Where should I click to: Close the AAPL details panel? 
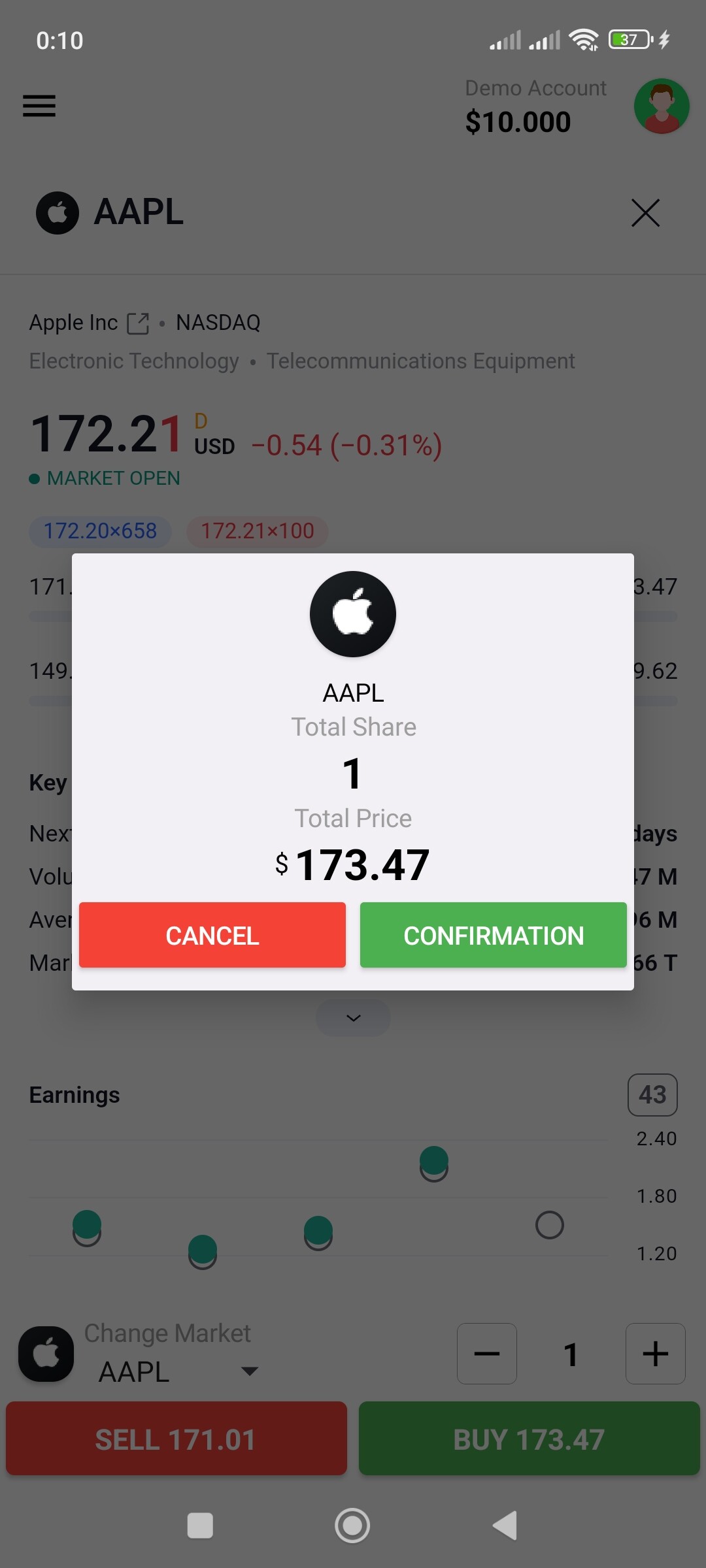[646, 213]
